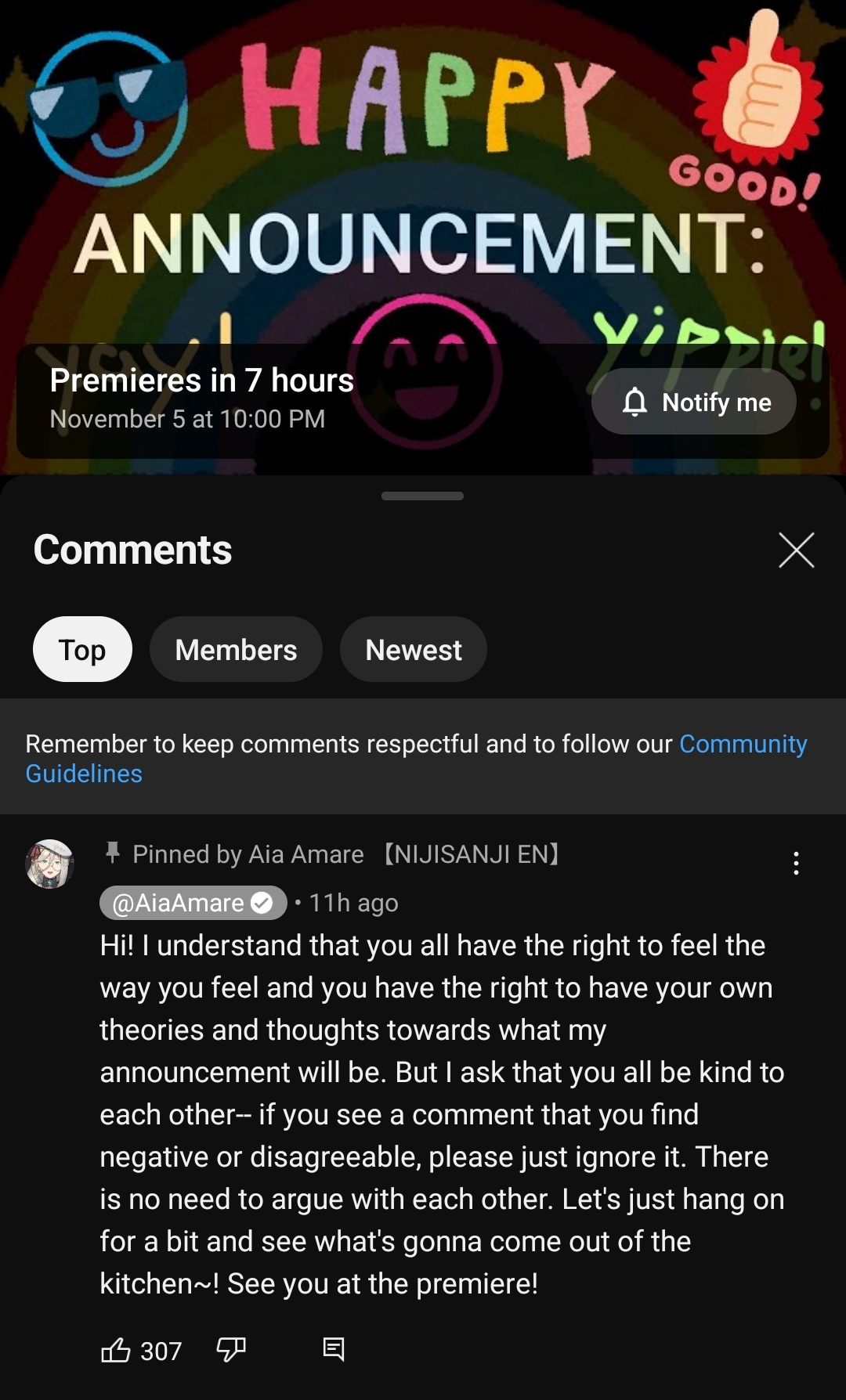Open pinned comment's three-dot menu
Screen dimensions: 846x1400
click(x=796, y=863)
